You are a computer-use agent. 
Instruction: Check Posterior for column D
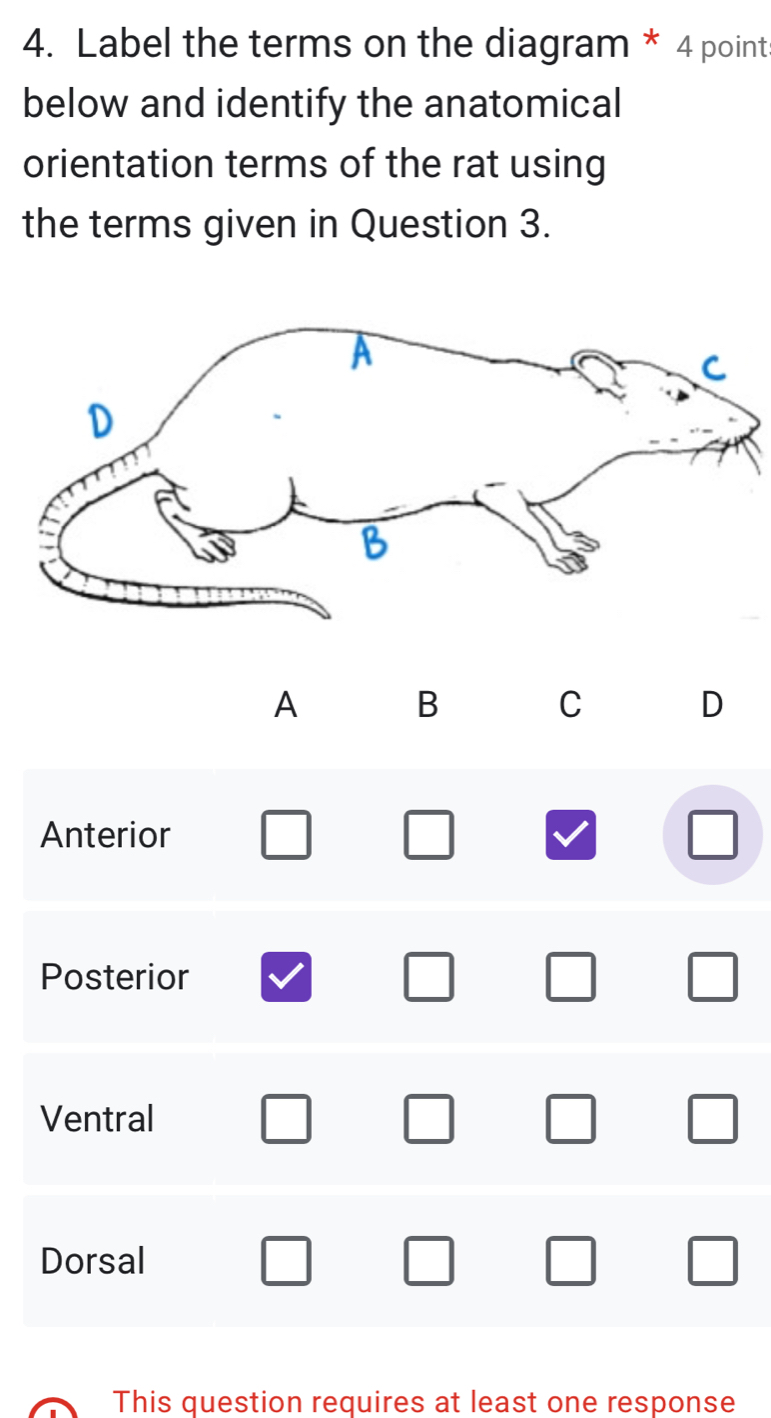coord(713,977)
